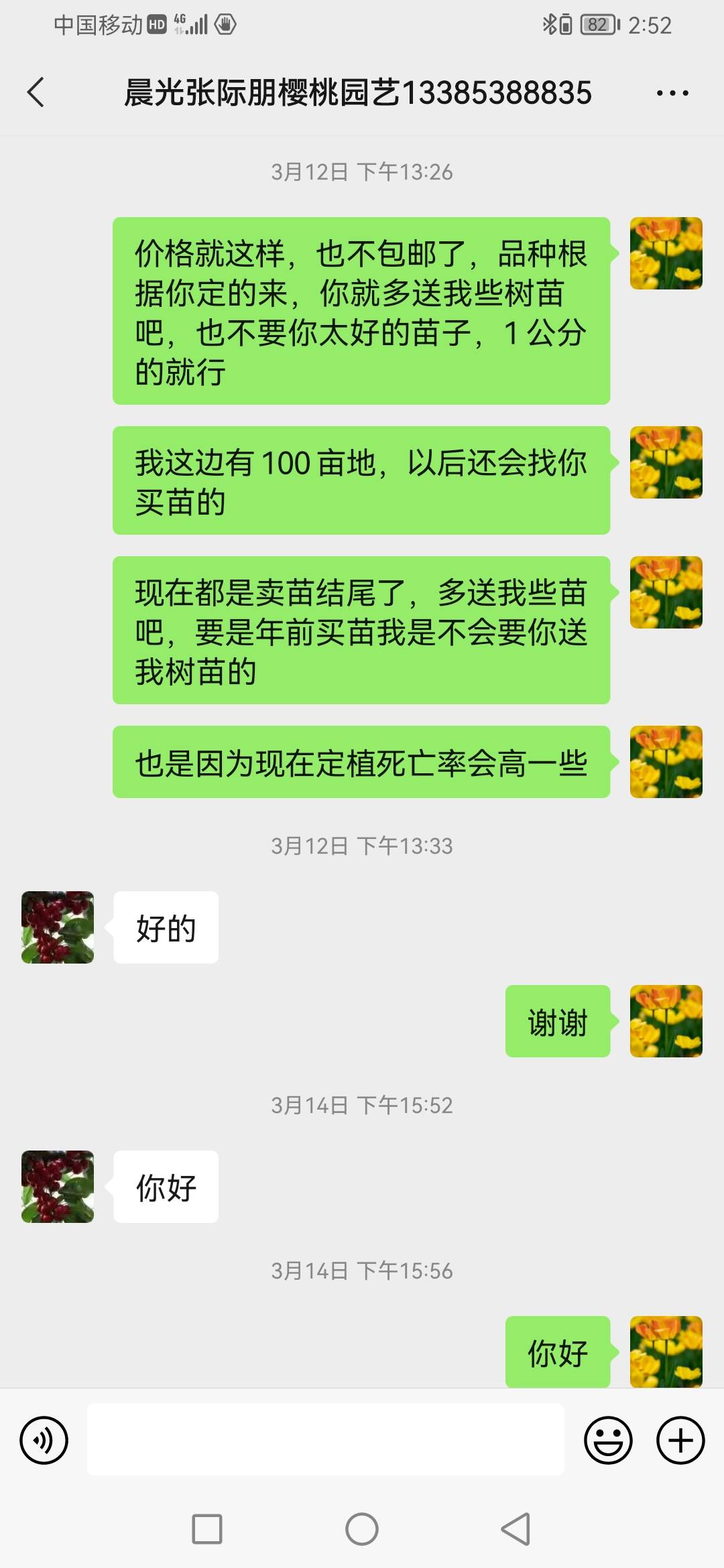
Task: Open the emoji sticker panel
Action: coord(608,1440)
